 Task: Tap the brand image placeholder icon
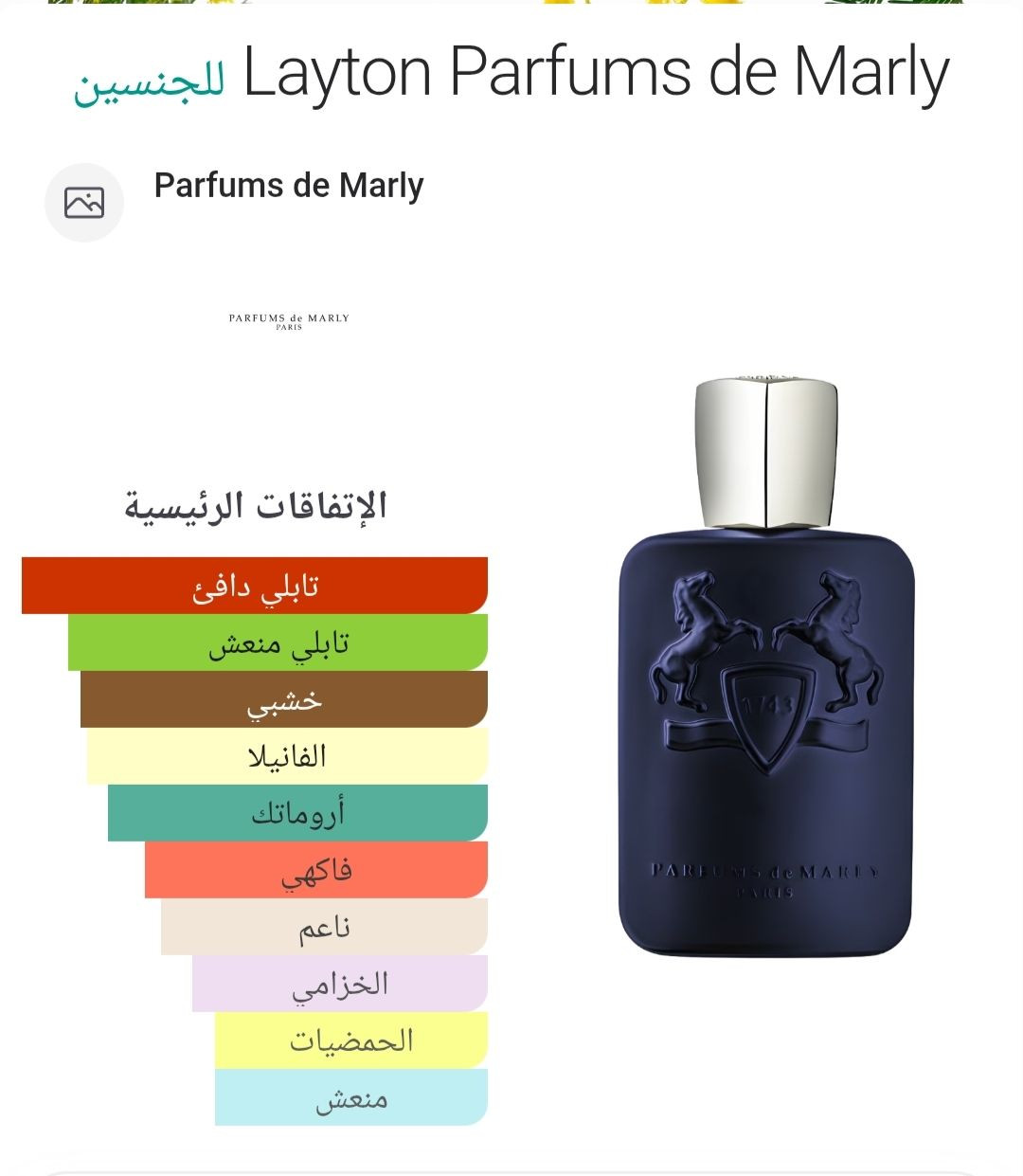tap(84, 203)
